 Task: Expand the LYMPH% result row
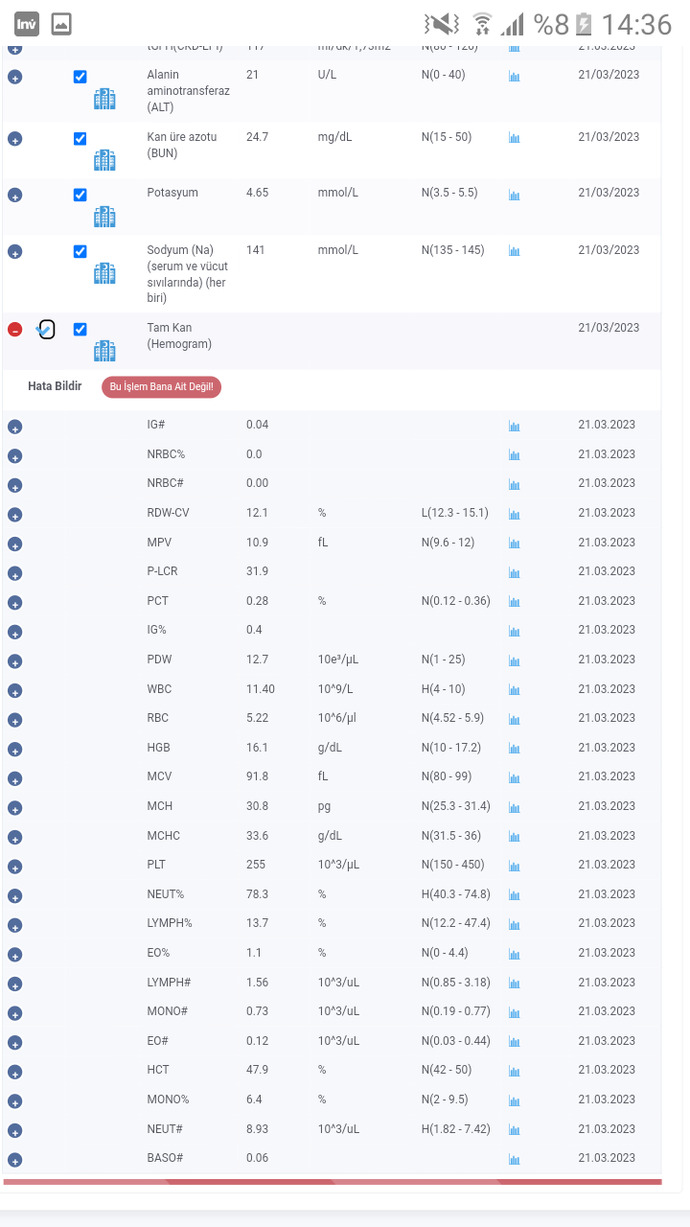coord(14,925)
